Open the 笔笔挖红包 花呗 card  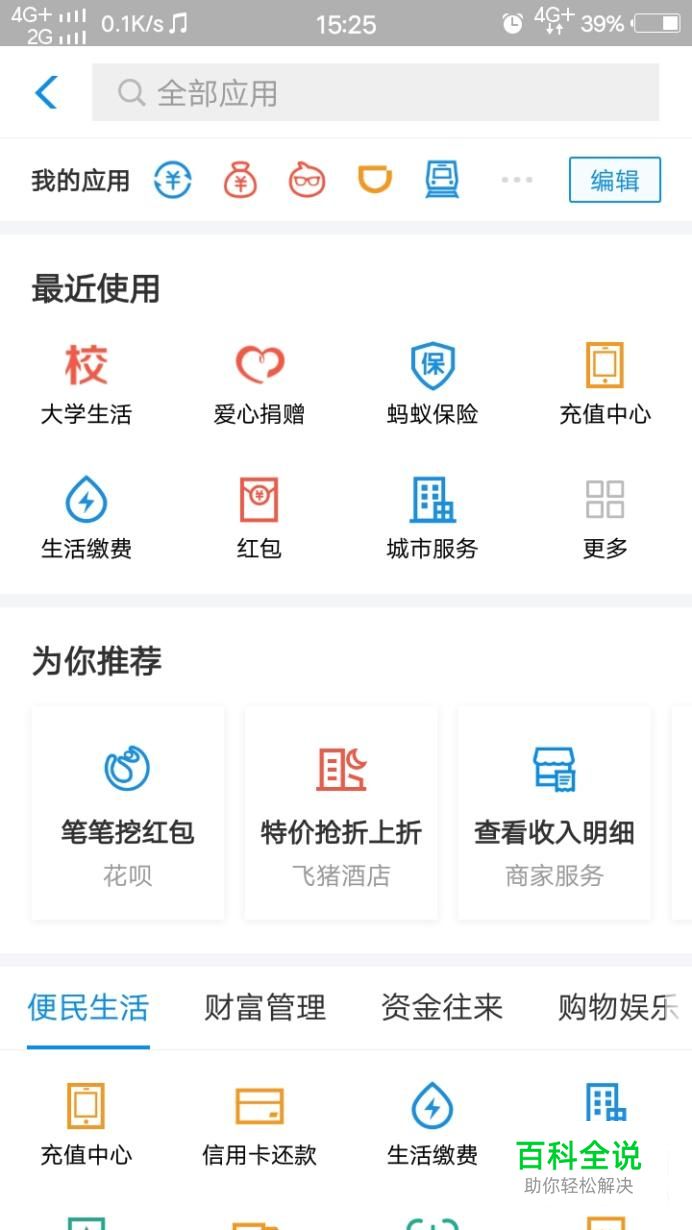point(128,813)
